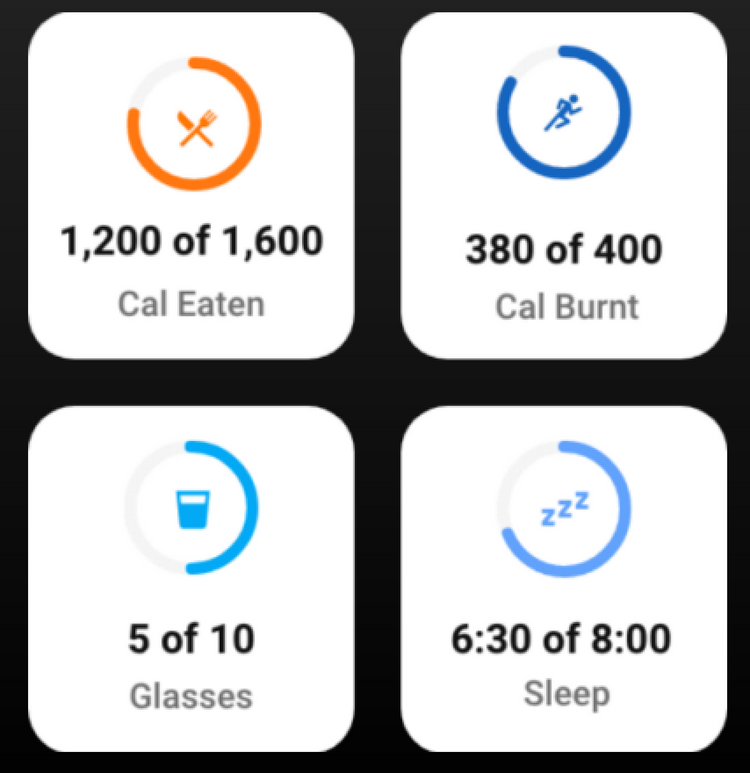Open the Cal Eaten card

click(x=191, y=185)
